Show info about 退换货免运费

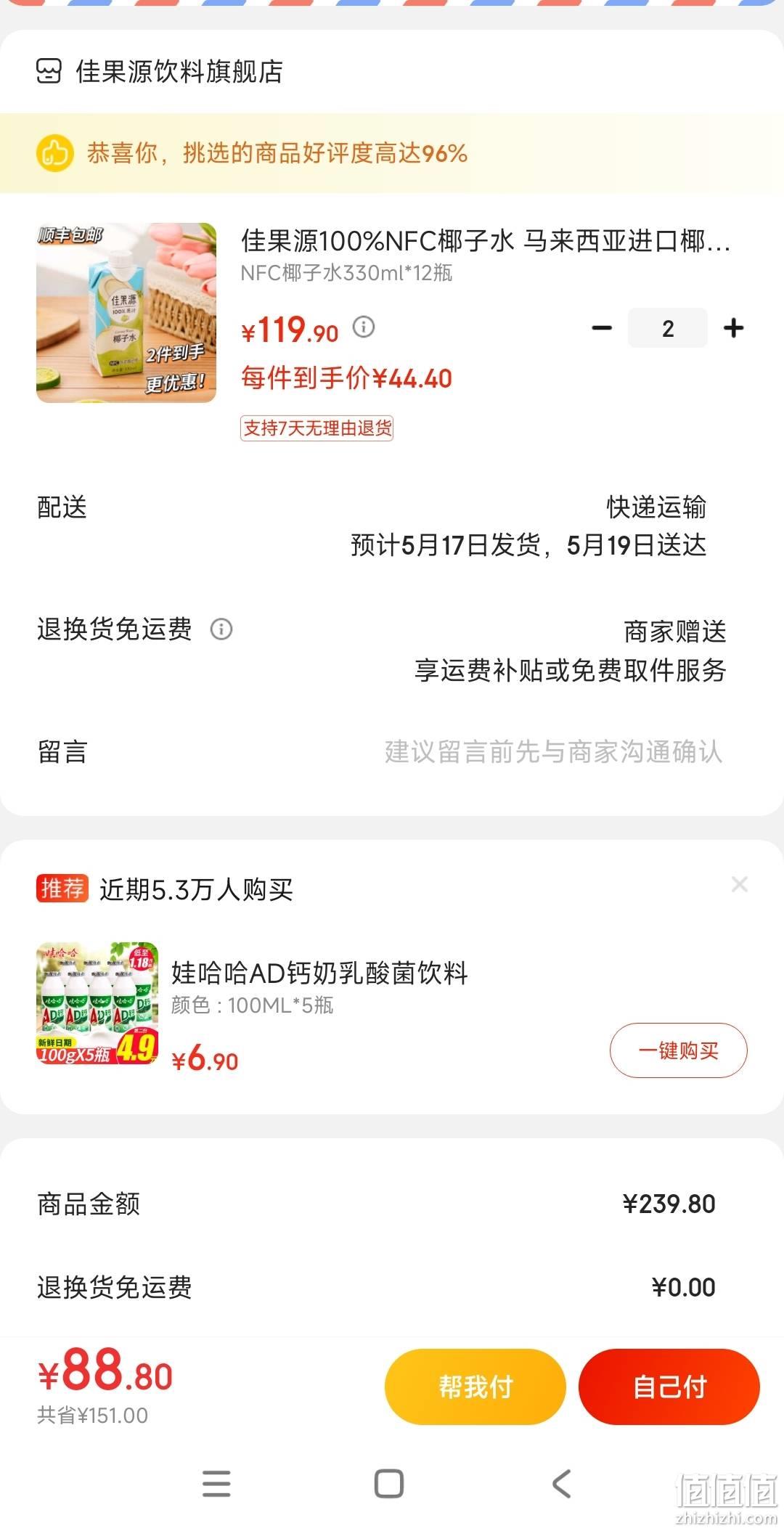[221, 629]
